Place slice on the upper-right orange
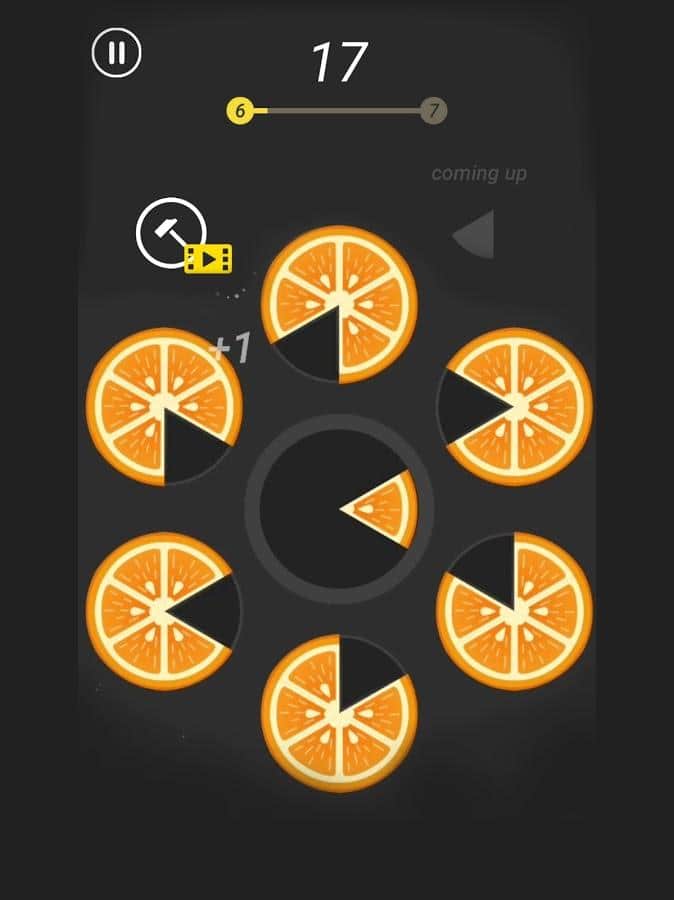674x900 pixels. (515, 406)
